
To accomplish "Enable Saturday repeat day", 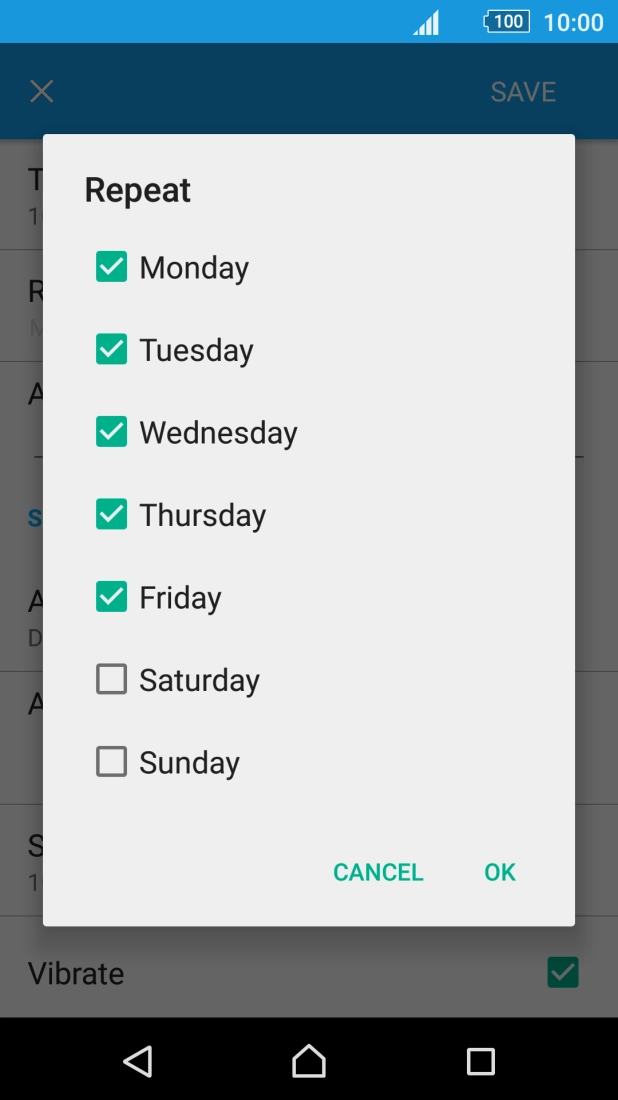I will 111,679.
